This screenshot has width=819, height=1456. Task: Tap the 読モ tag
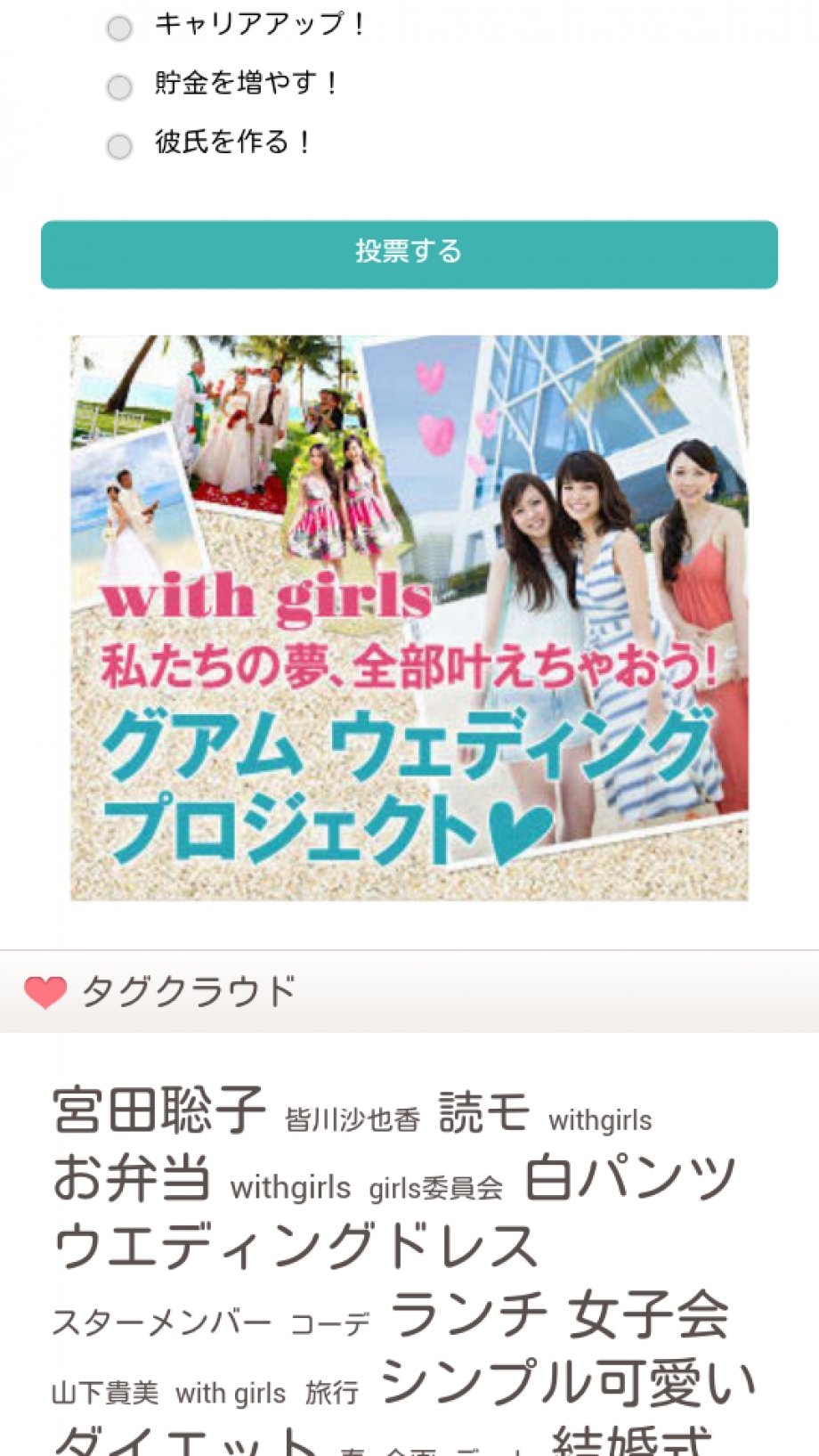pos(484,1113)
